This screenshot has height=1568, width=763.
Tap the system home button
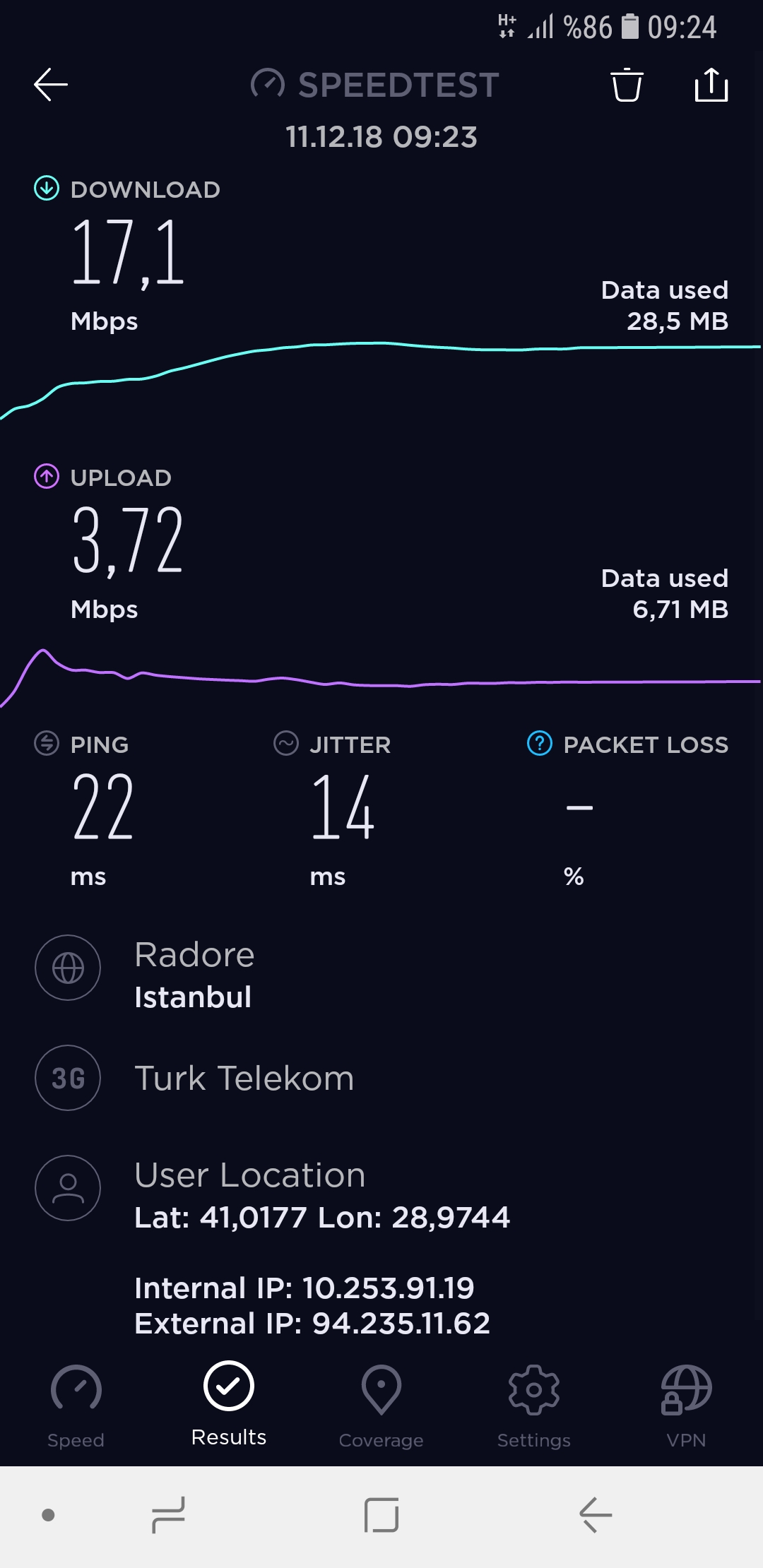click(381, 1515)
